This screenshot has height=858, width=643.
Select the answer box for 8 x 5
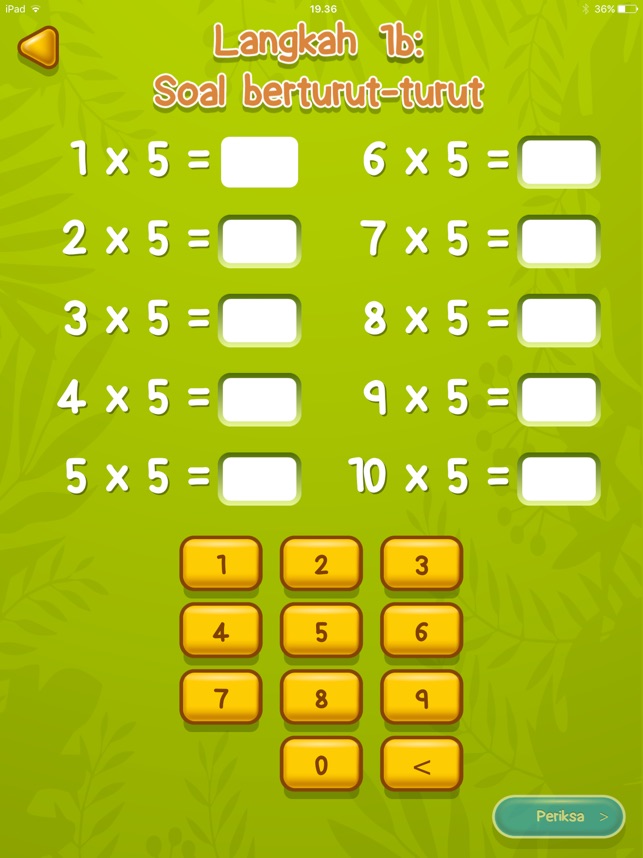[558, 321]
